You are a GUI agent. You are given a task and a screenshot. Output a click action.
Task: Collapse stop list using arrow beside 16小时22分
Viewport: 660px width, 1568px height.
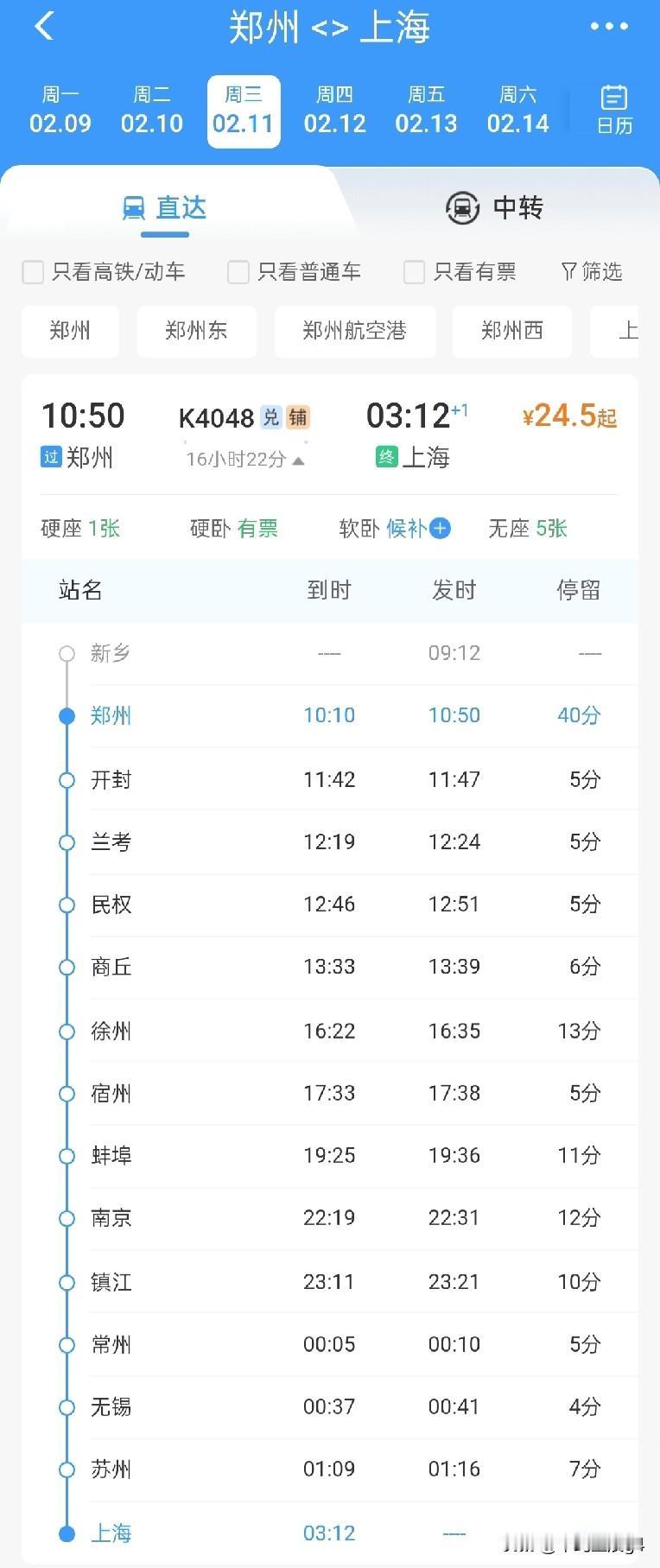click(x=298, y=460)
